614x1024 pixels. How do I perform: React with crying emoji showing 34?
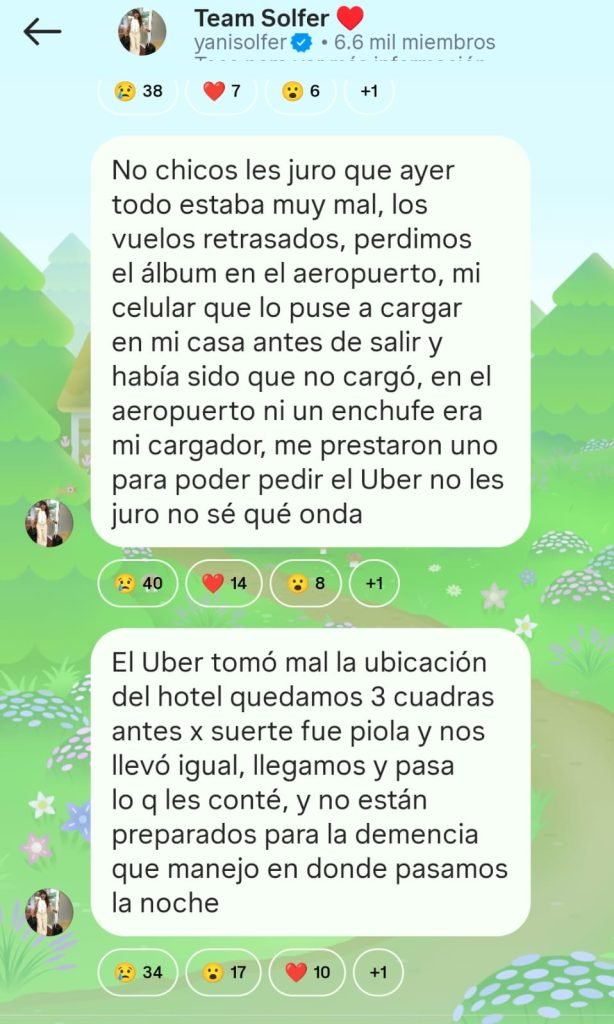tap(138, 971)
